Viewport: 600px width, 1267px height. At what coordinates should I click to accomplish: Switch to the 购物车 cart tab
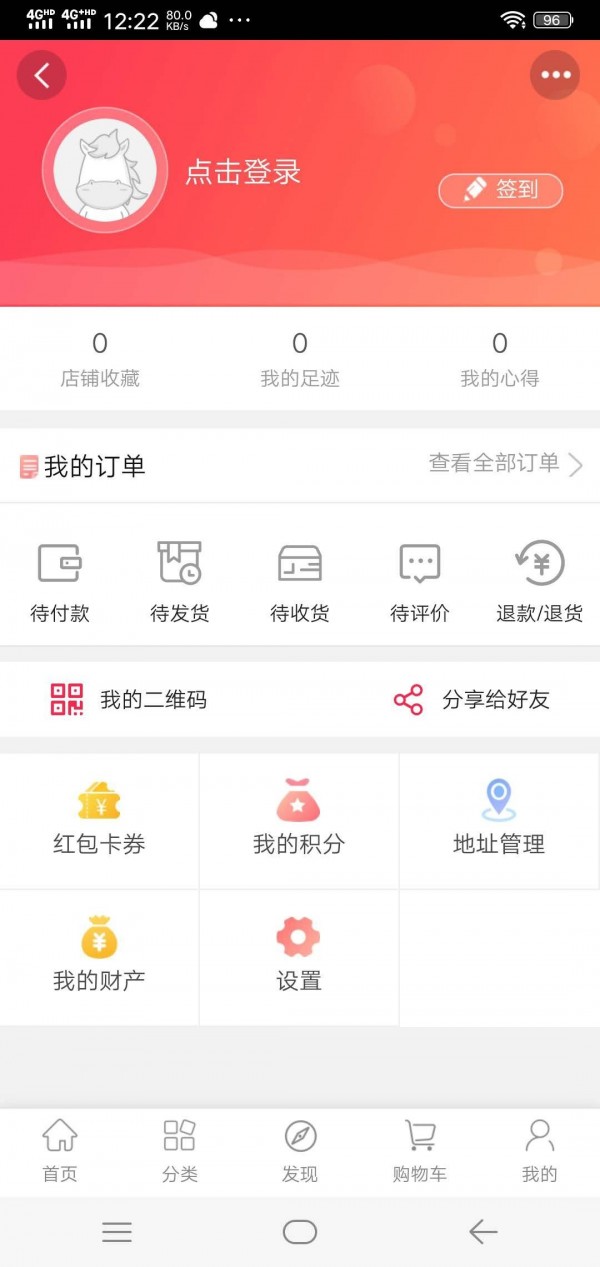pos(420,1151)
